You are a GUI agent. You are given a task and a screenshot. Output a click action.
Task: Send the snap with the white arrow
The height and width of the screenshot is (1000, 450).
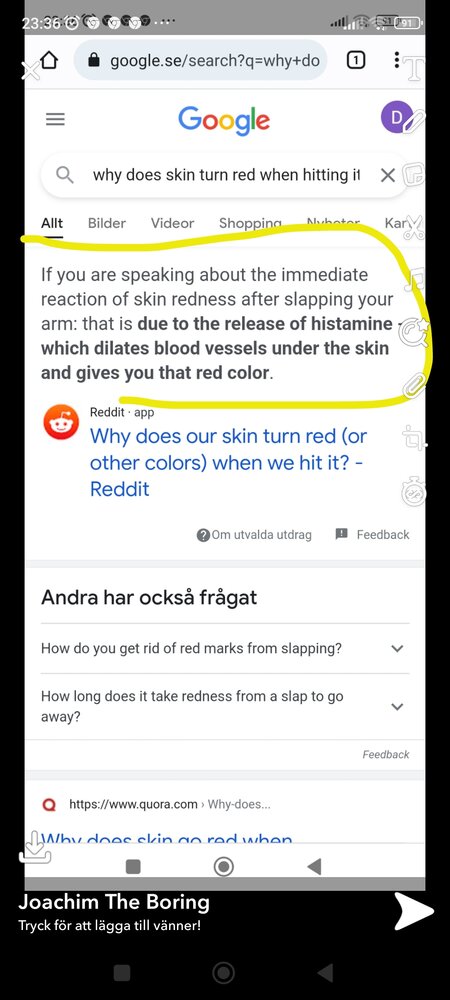coord(414,911)
